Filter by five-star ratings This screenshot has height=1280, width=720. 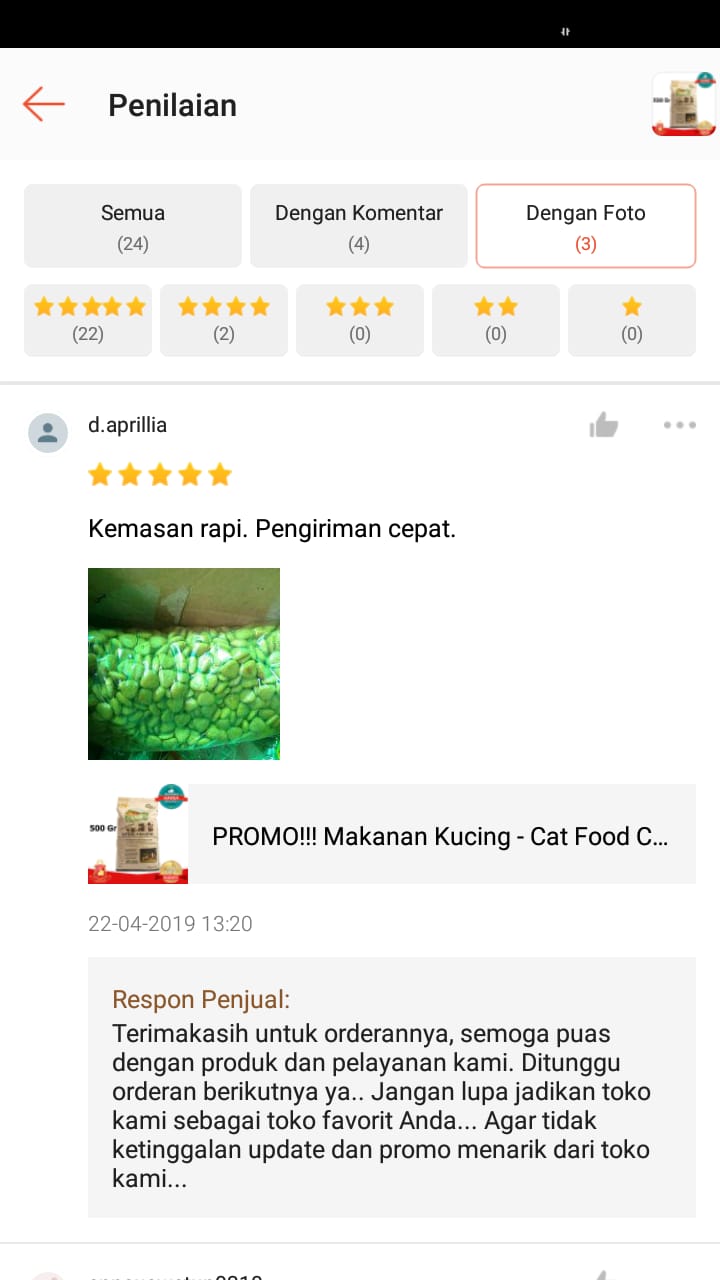click(x=88, y=320)
